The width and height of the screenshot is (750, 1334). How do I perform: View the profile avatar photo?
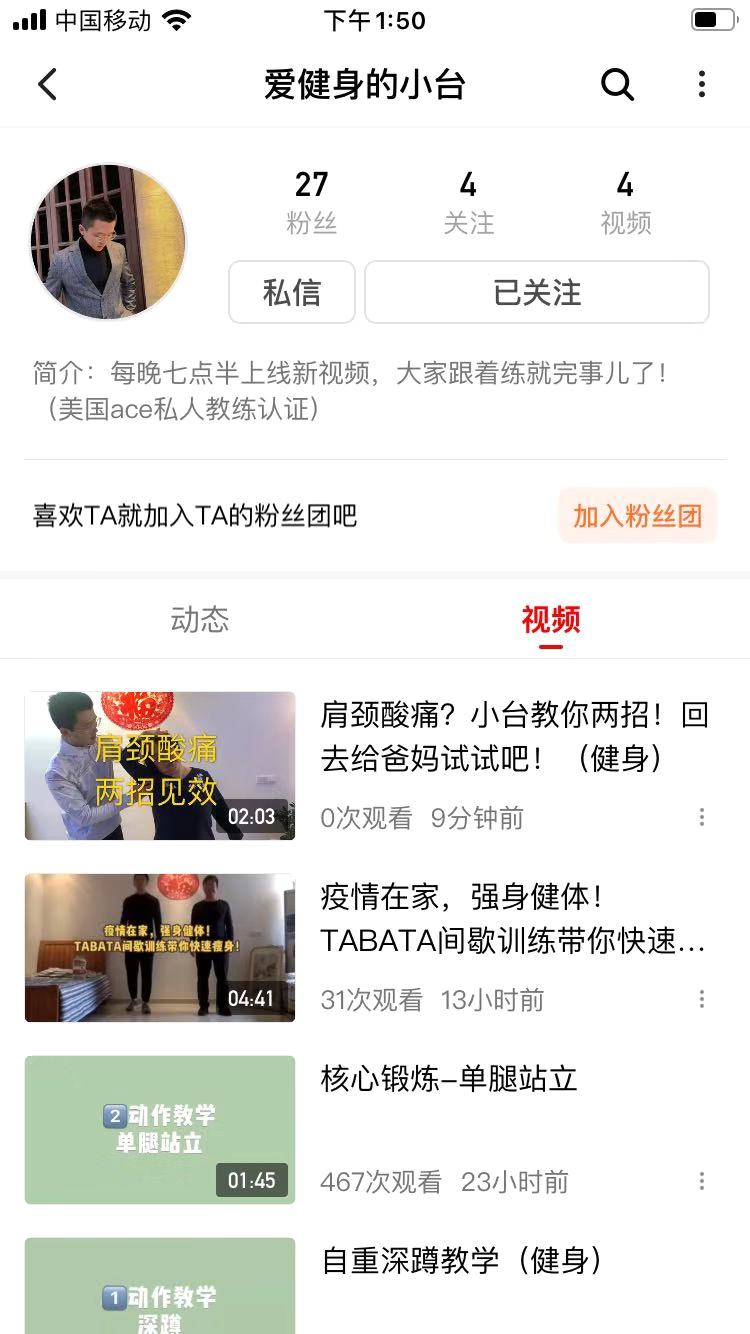point(108,243)
